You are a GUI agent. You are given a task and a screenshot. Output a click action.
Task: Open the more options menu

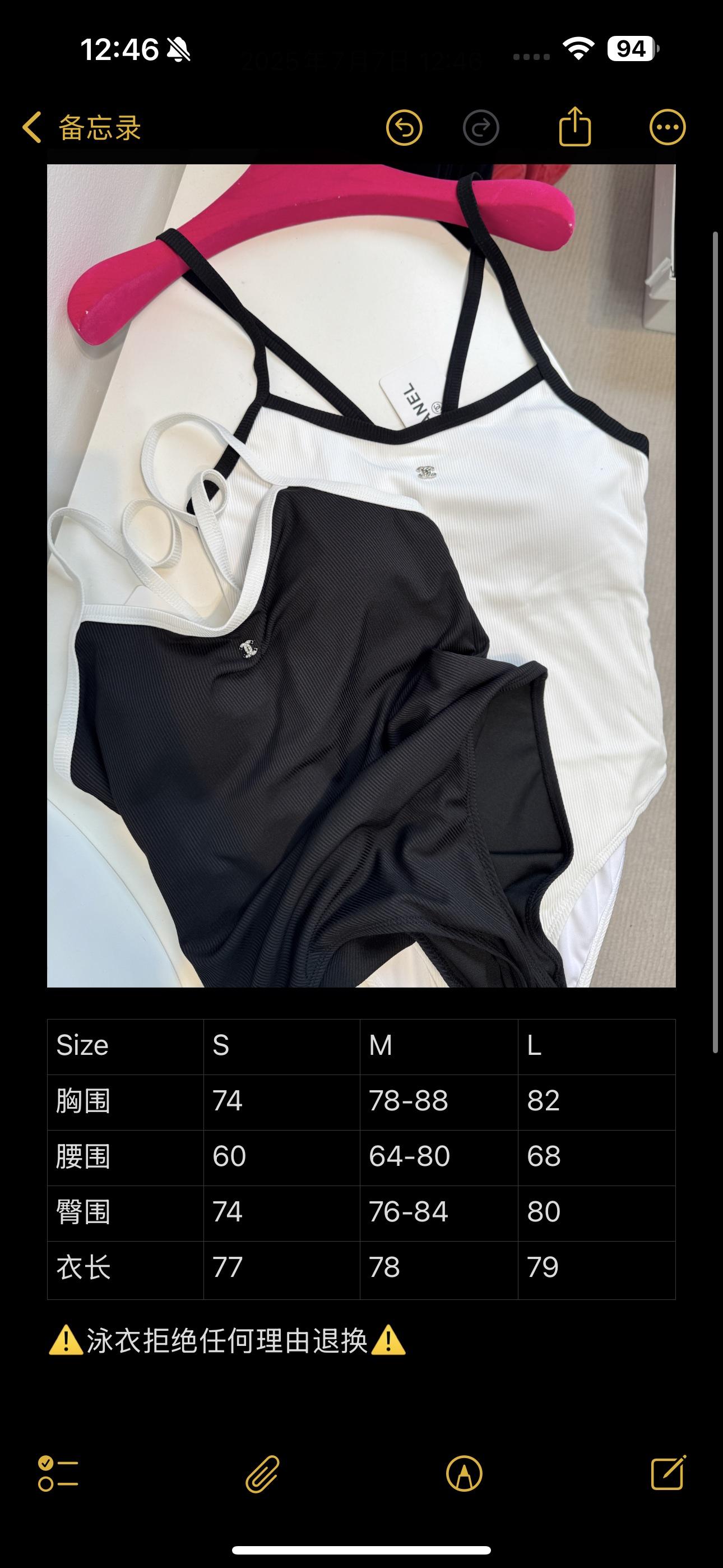point(667,128)
